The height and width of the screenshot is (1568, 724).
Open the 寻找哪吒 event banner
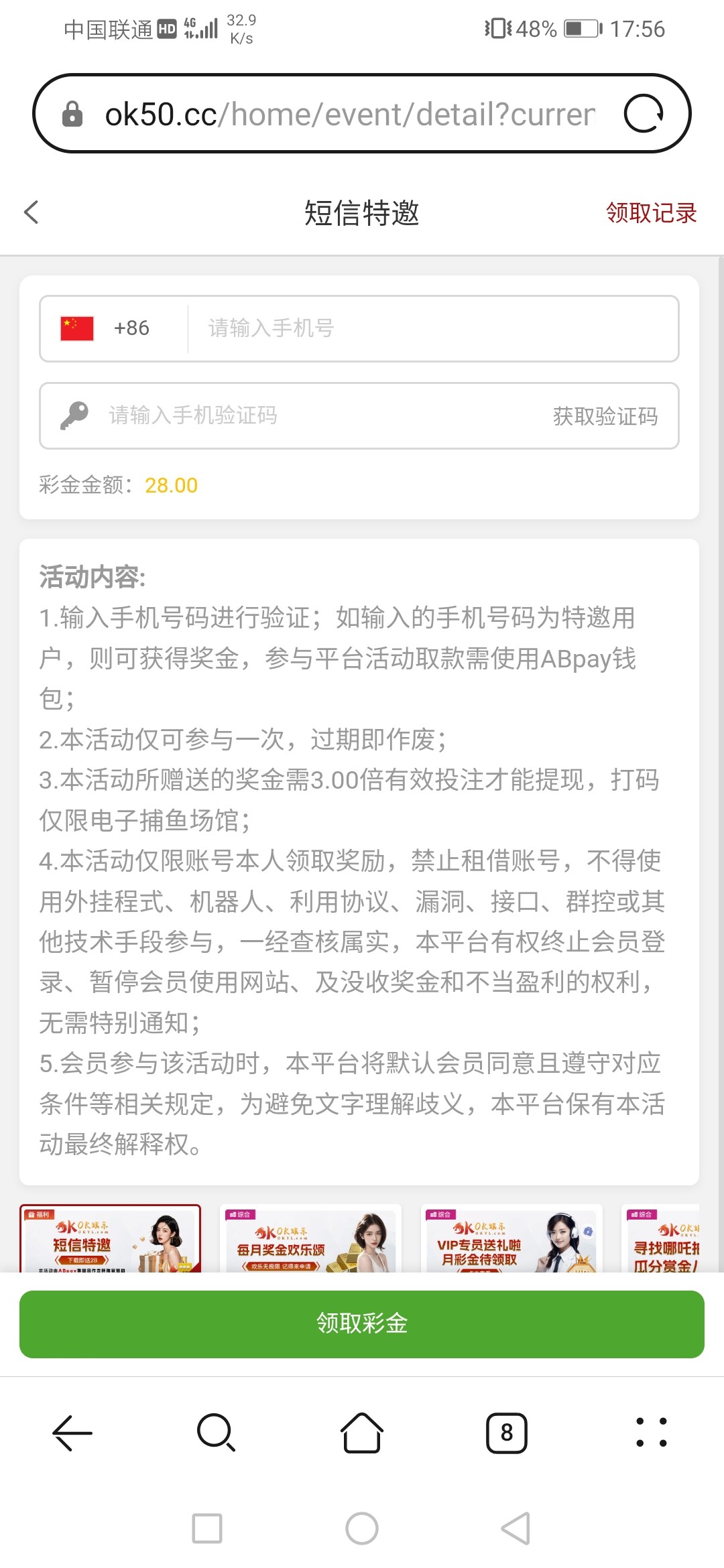coord(664,1238)
